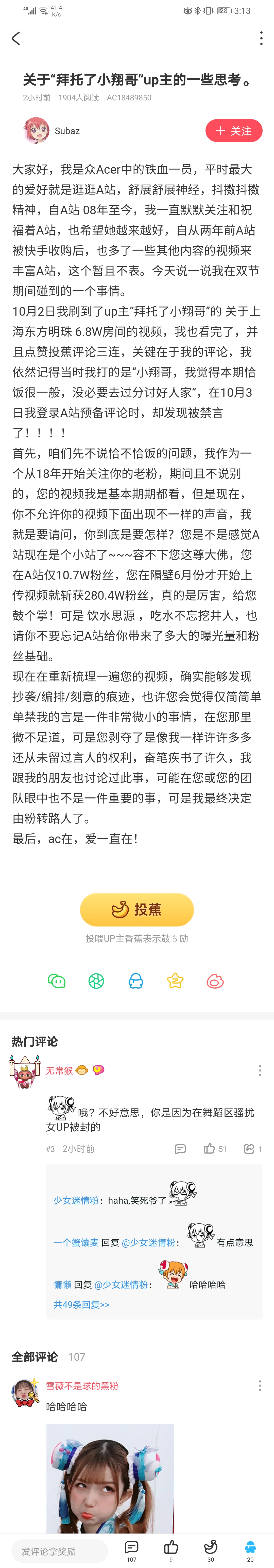Screen dimensions: 274x1568
Task: Tap the 投蕉 banana button
Action: pyautogui.click(x=137, y=910)
